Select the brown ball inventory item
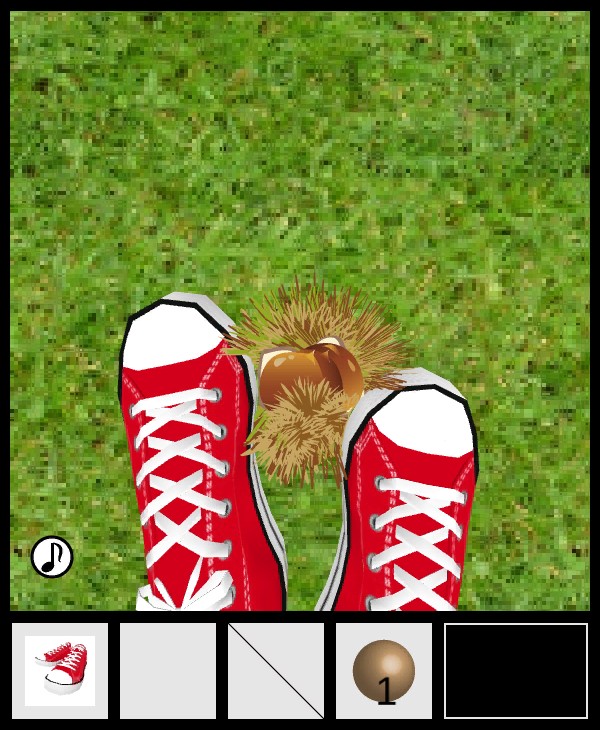The height and width of the screenshot is (730, 600). click(384, 670)
